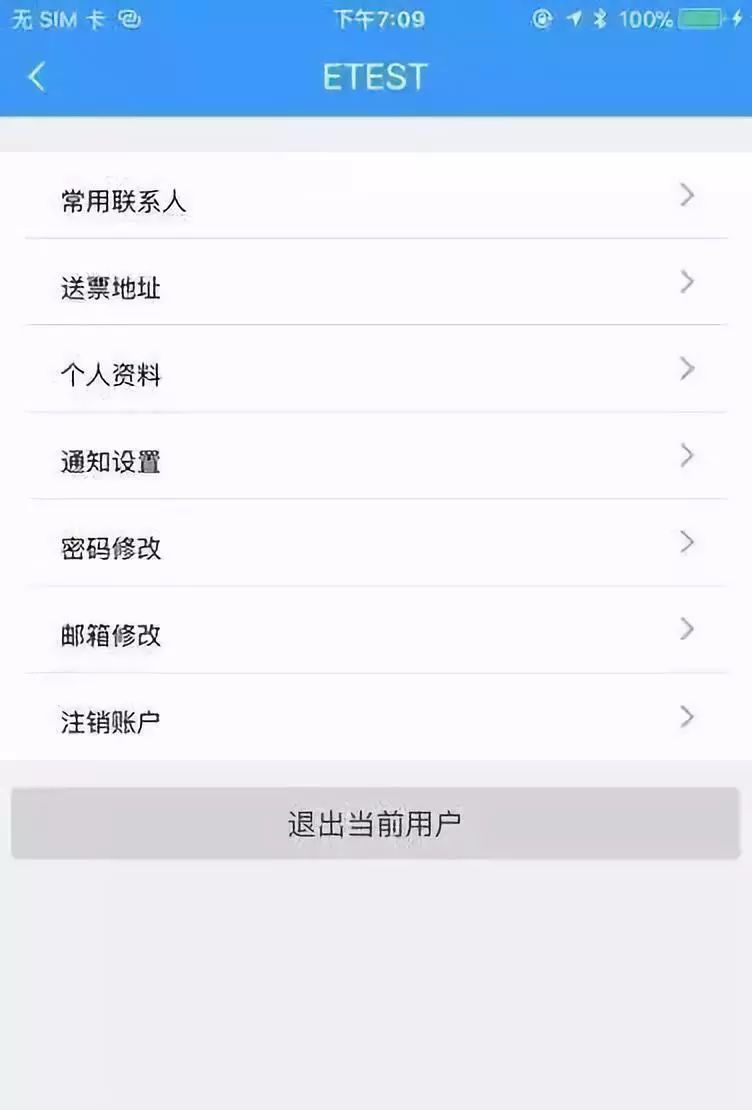This screenshot has width=752, height=1110.
Task: Tap the 退出当前用户 logout button
Action: point(376,821)
